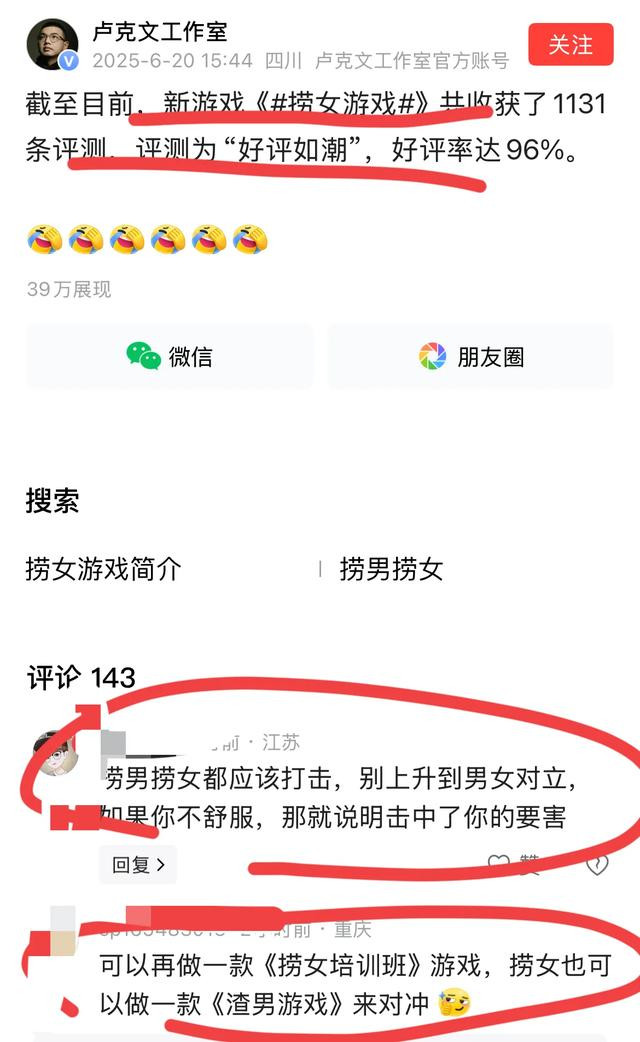Screen dimensions: 640x1042
Task: Search for 捞女游戏简介
Action: coord(103,570)
